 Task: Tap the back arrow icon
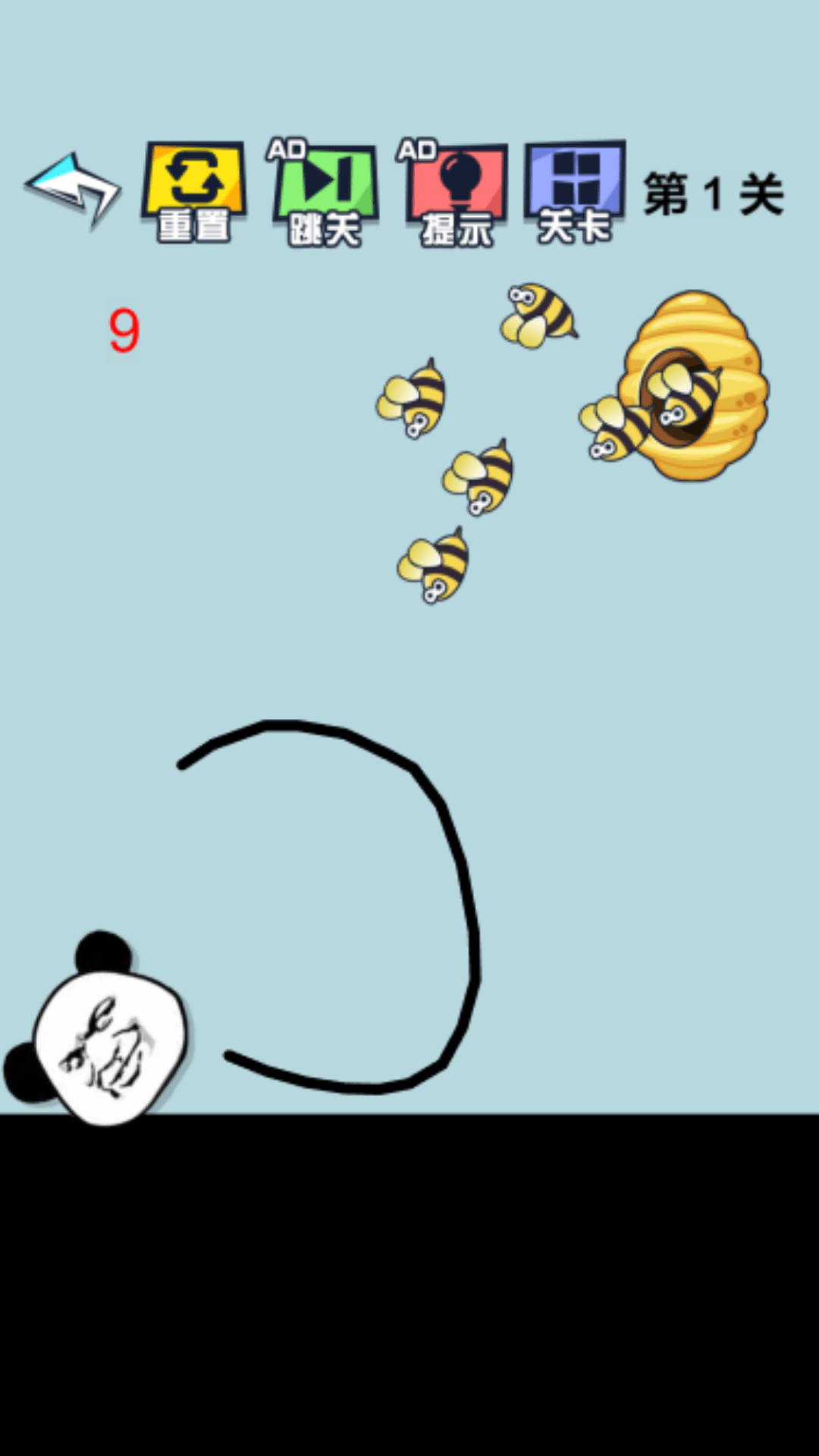[74, 190]
